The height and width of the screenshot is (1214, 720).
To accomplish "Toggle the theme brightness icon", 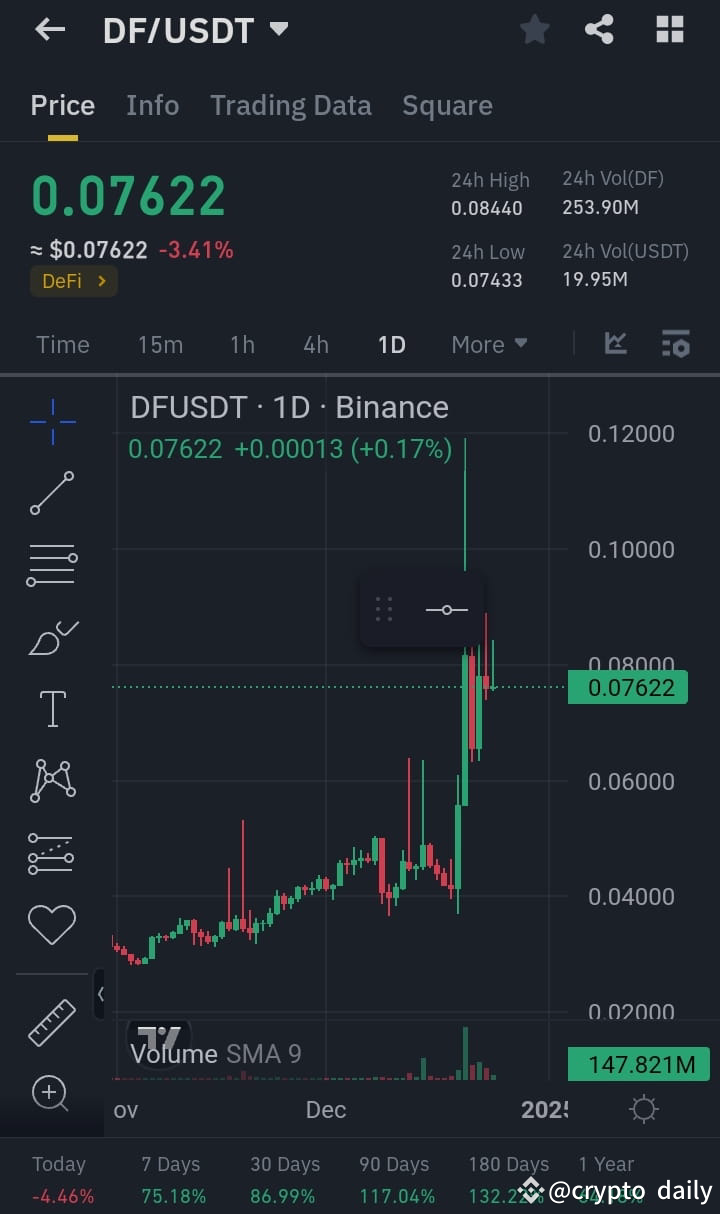I will coord(643,1108).
